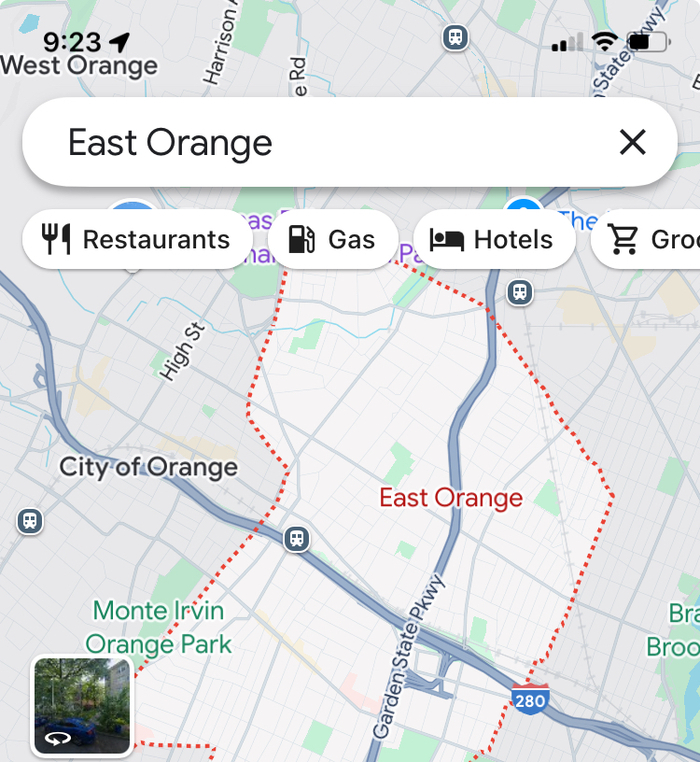Clear the search with the X
The image size is (700, 762).
(633, 143)
